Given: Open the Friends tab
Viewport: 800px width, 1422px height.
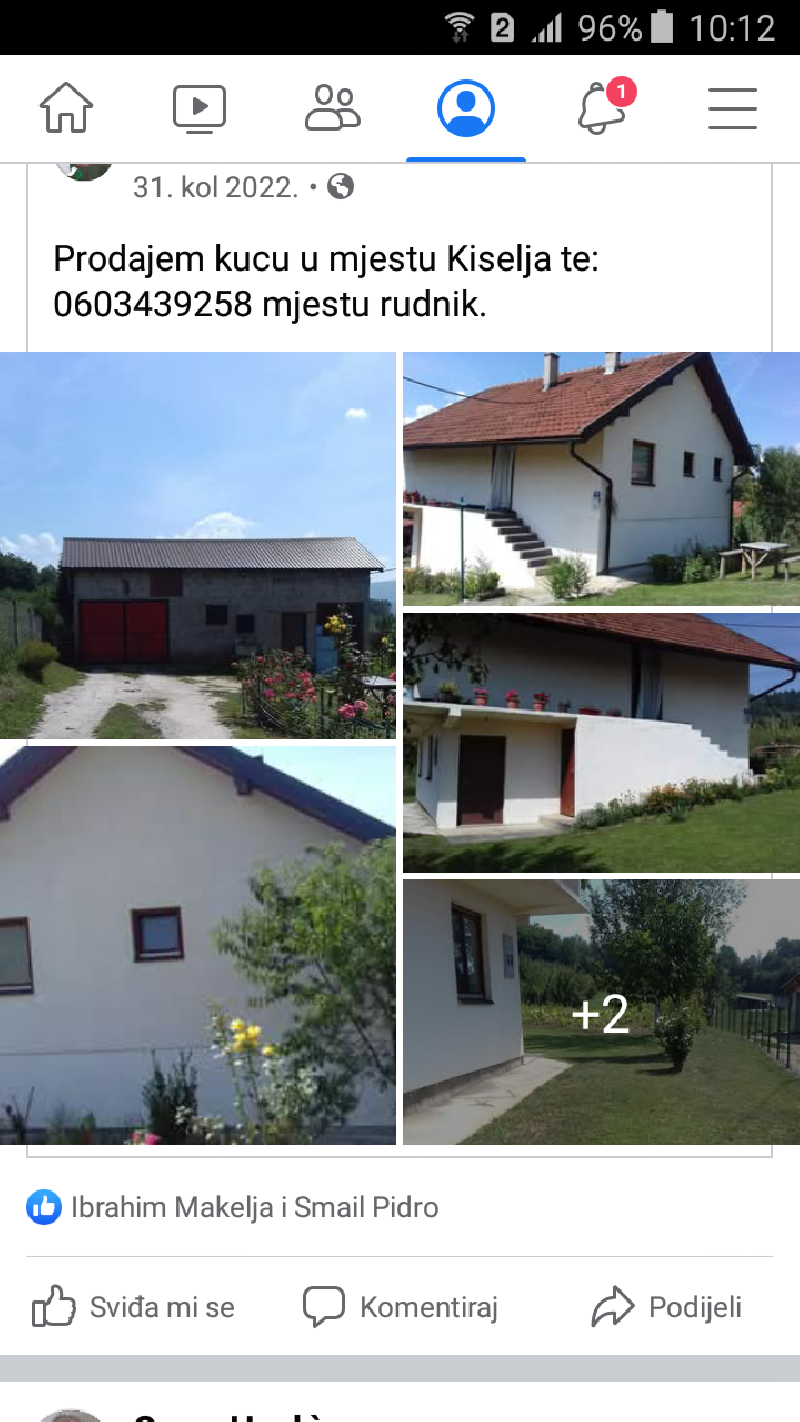Looking at the screenshot, I should [x=332, y=107].
